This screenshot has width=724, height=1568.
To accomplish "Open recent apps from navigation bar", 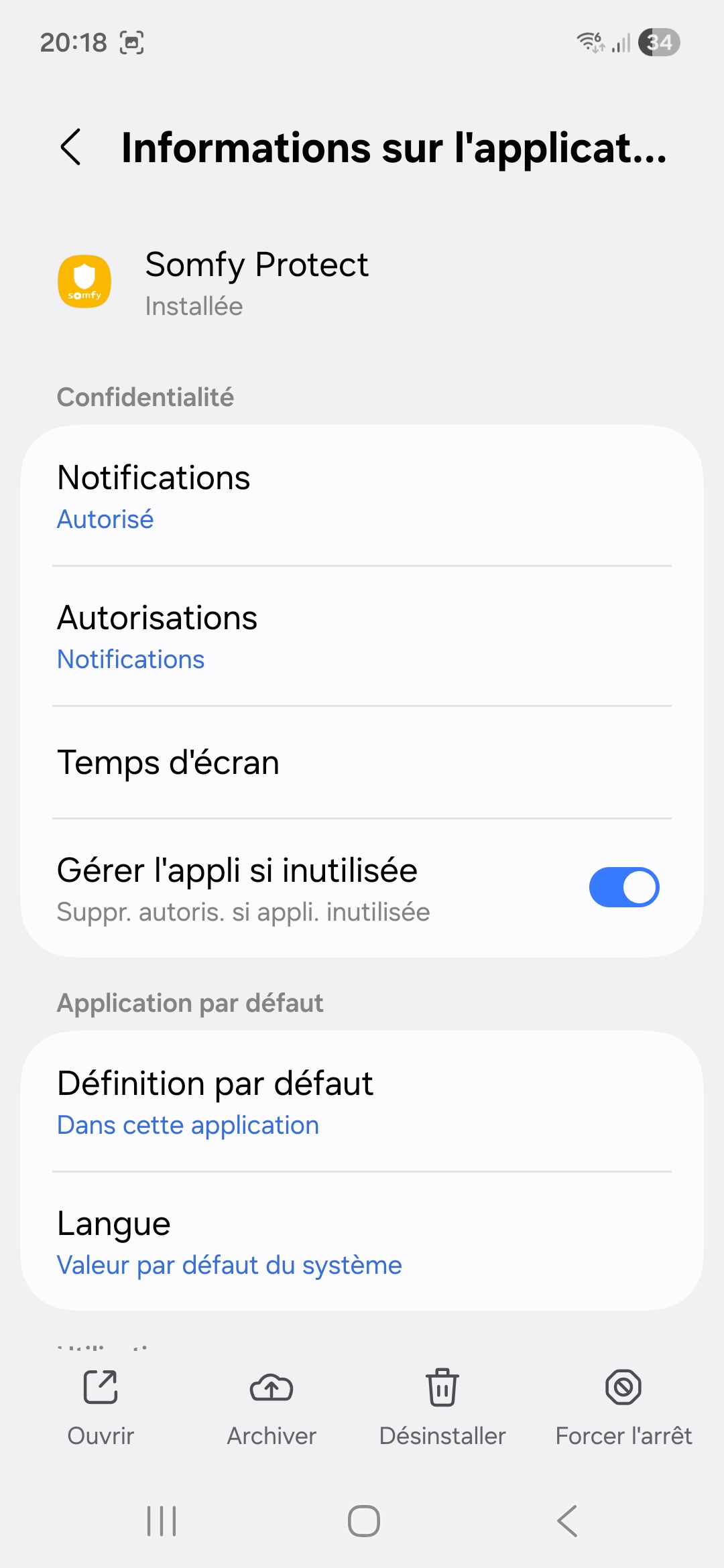I will (x=162, y=1521).
